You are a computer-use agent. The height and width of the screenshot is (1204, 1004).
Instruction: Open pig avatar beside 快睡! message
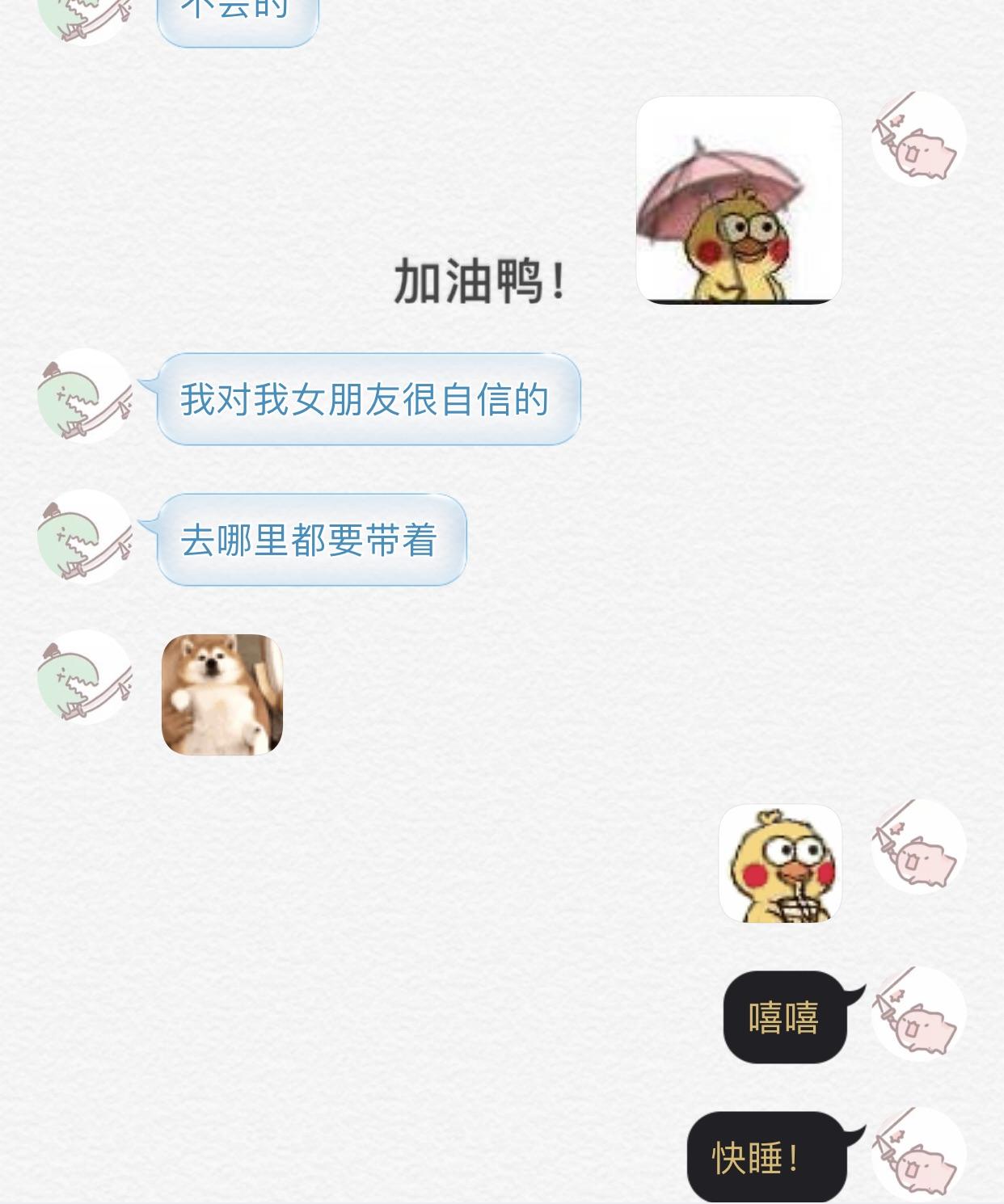918,1154
